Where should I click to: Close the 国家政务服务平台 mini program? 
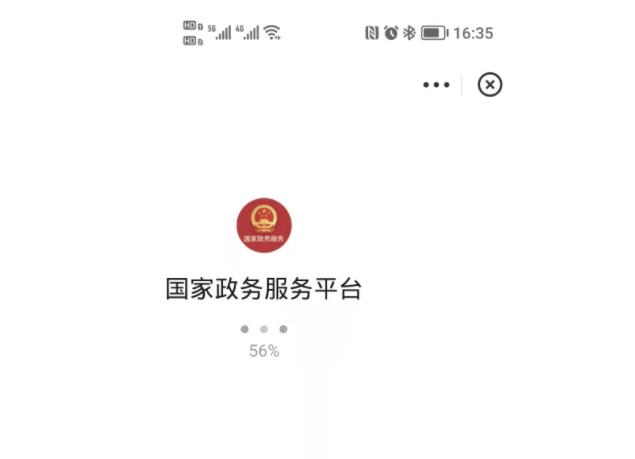click(x=489, y=85)
